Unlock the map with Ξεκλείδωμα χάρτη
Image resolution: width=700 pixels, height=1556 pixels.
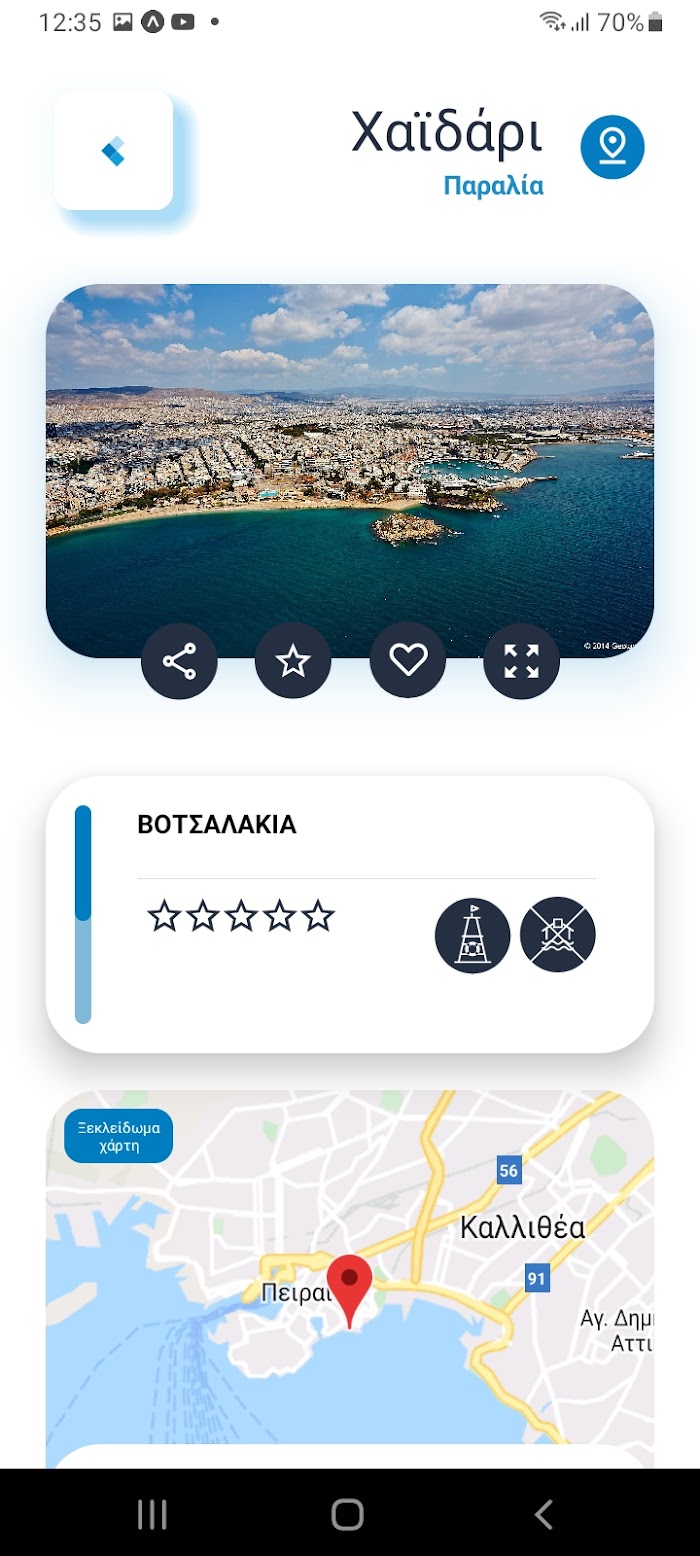[x=119, y=1136]
